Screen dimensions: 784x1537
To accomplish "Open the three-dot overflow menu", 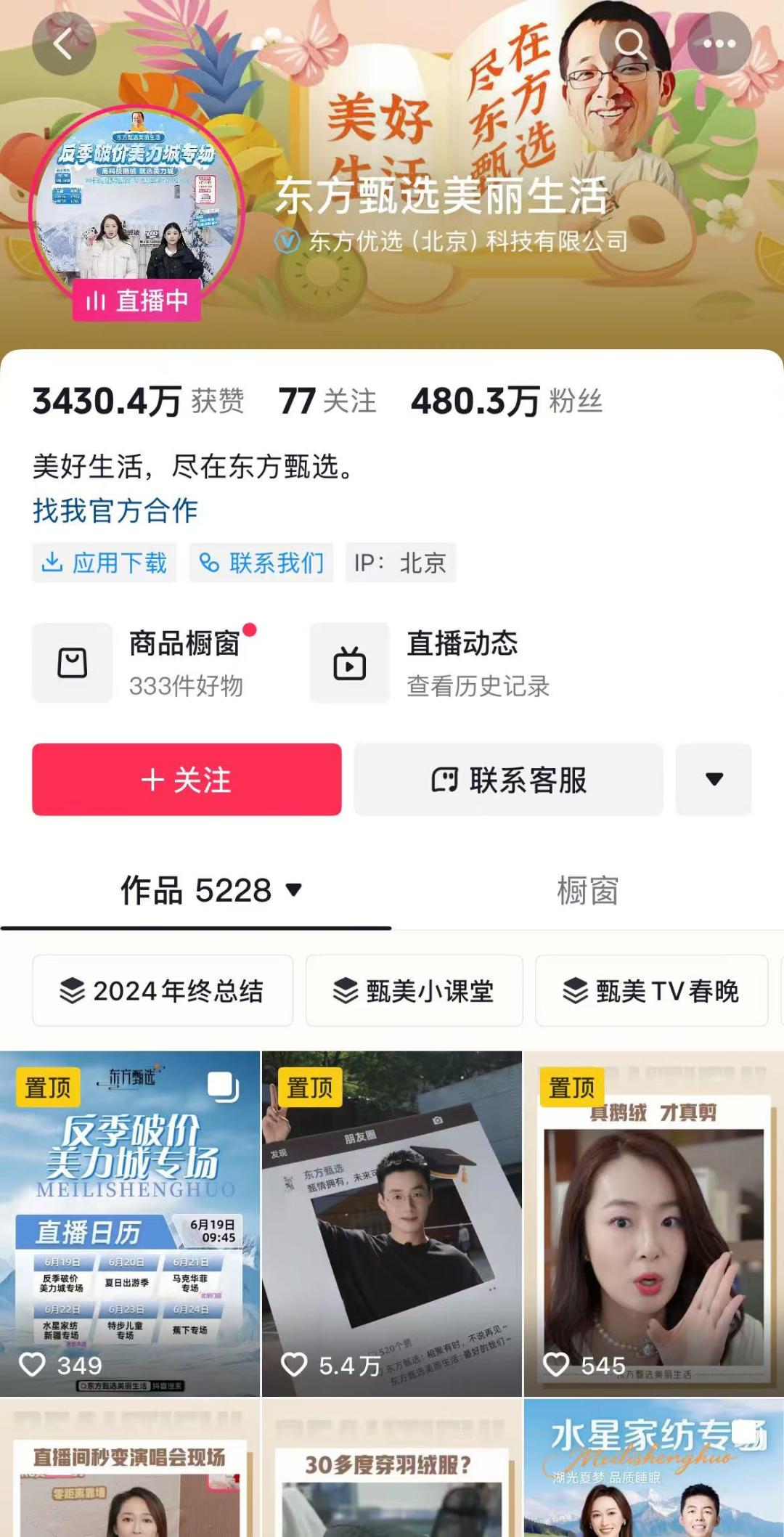I will click(719, 44).
